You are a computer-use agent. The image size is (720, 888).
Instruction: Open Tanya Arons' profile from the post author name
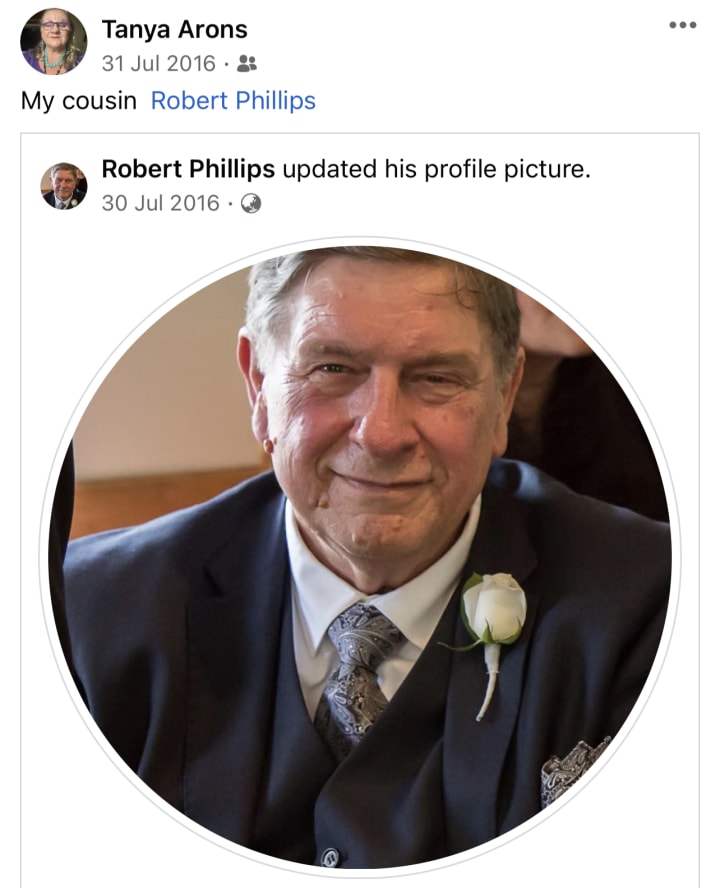[174, 29]
